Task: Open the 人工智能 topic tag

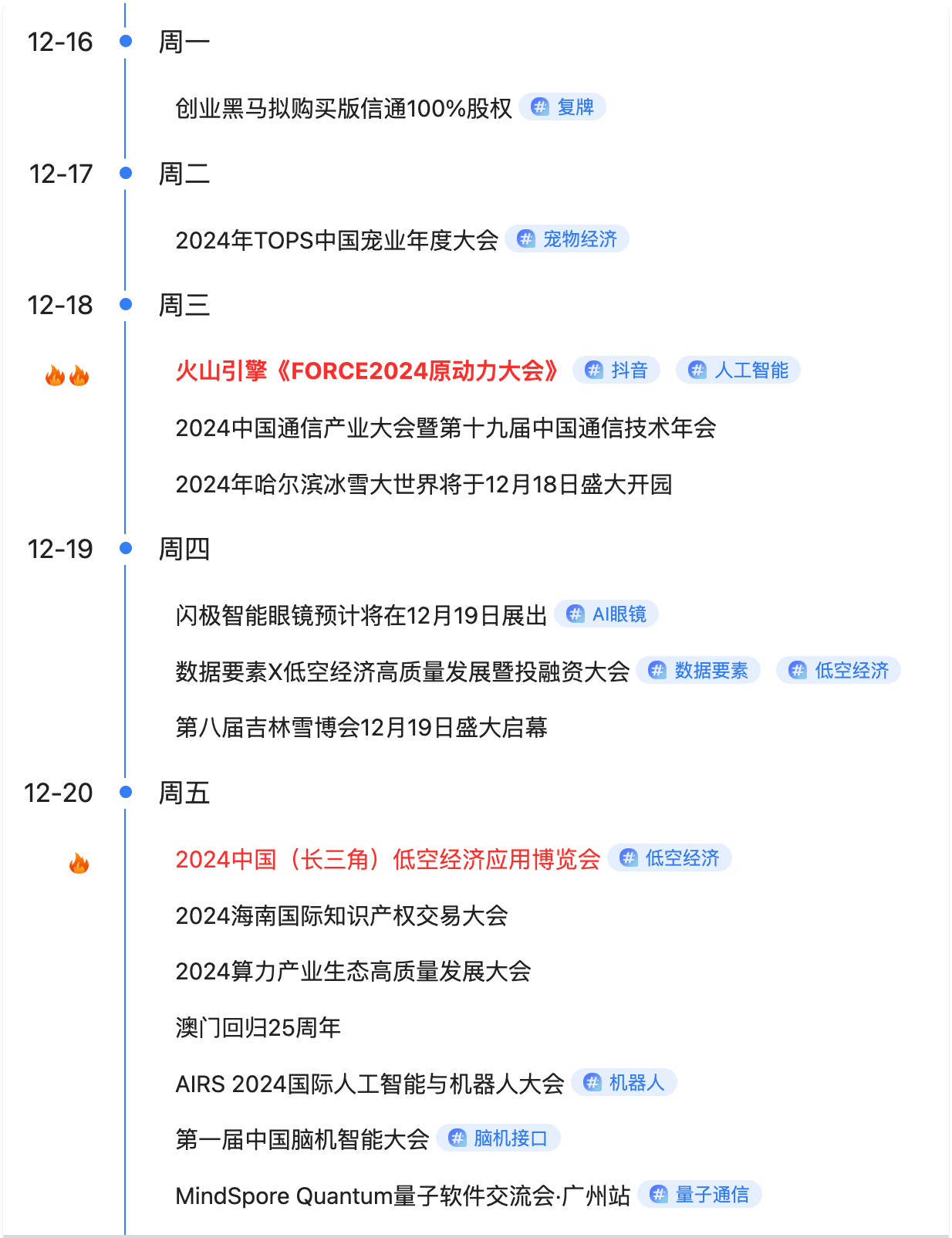Action: click(x=738, y=370)
